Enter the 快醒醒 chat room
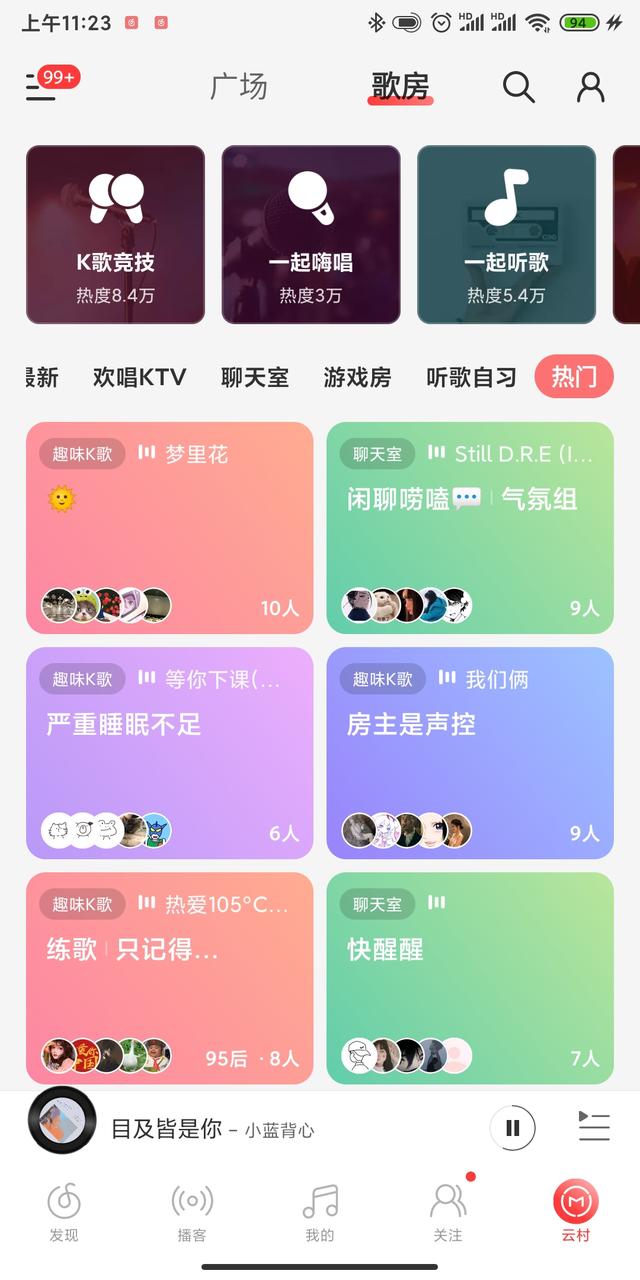The image size is (640, 1280). [470, 978]
